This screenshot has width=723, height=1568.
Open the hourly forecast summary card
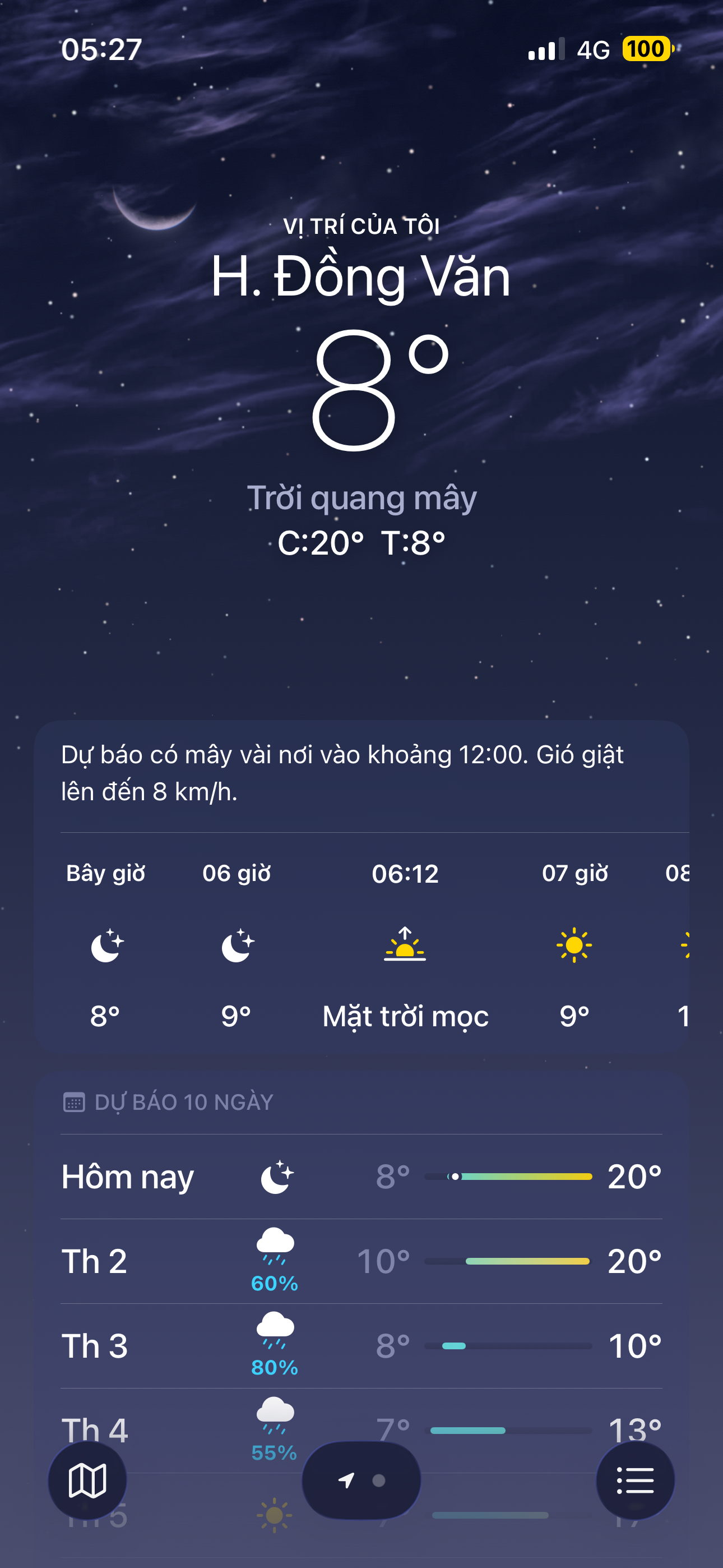pos(361,773)
